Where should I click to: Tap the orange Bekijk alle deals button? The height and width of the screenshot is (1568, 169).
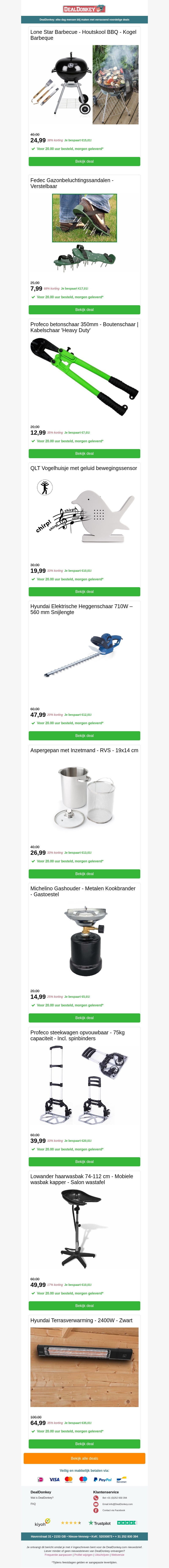click(x=84, y=1458)
